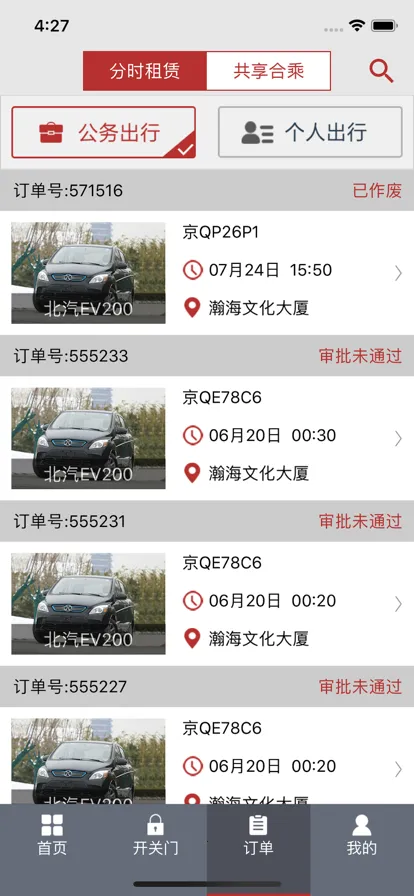The image size is (414, 896).
Task: Open order 555231 details
Action: tap(207, 603)
